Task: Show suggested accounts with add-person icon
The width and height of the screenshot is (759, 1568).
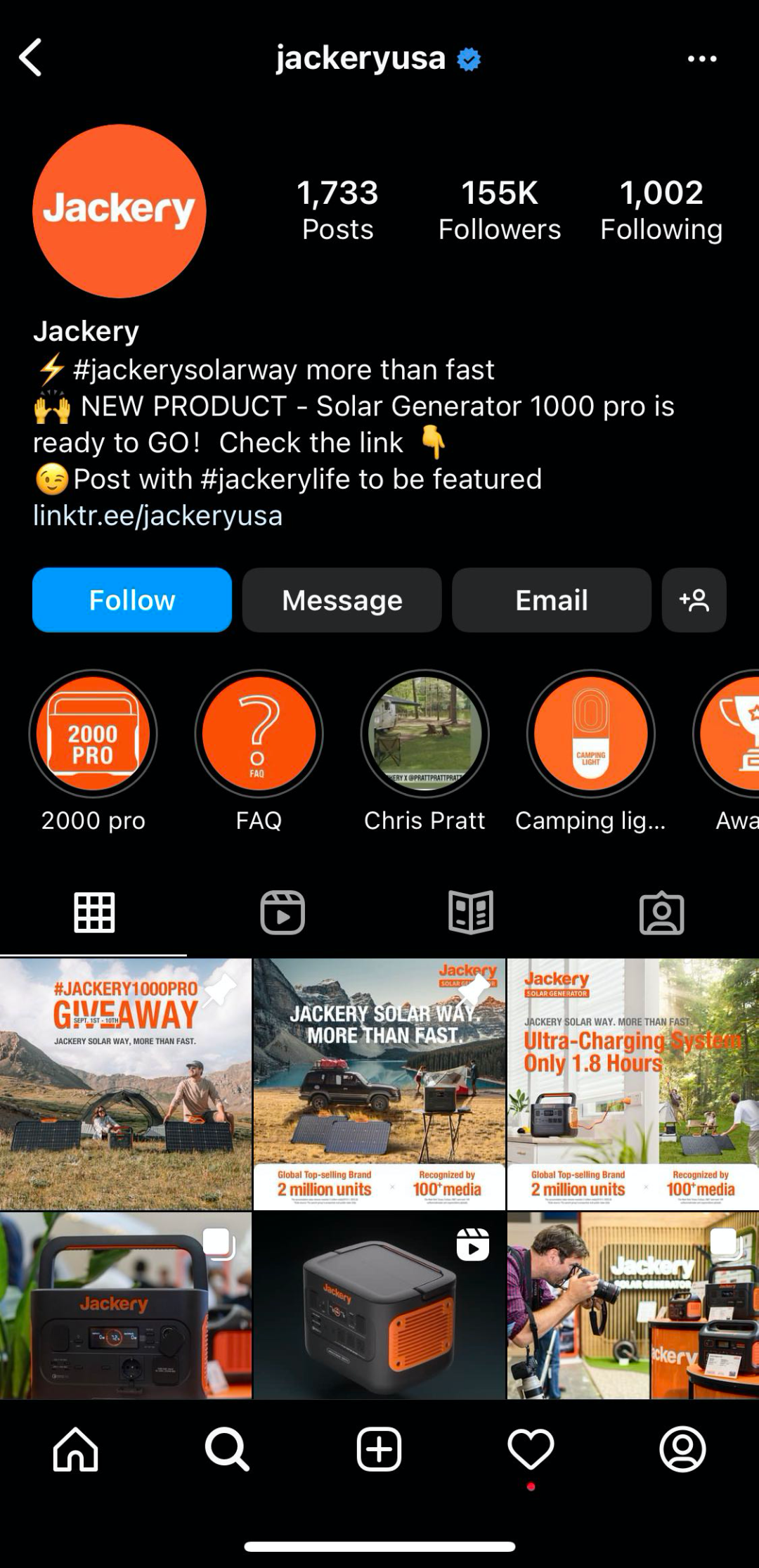Action: point(694,600)
